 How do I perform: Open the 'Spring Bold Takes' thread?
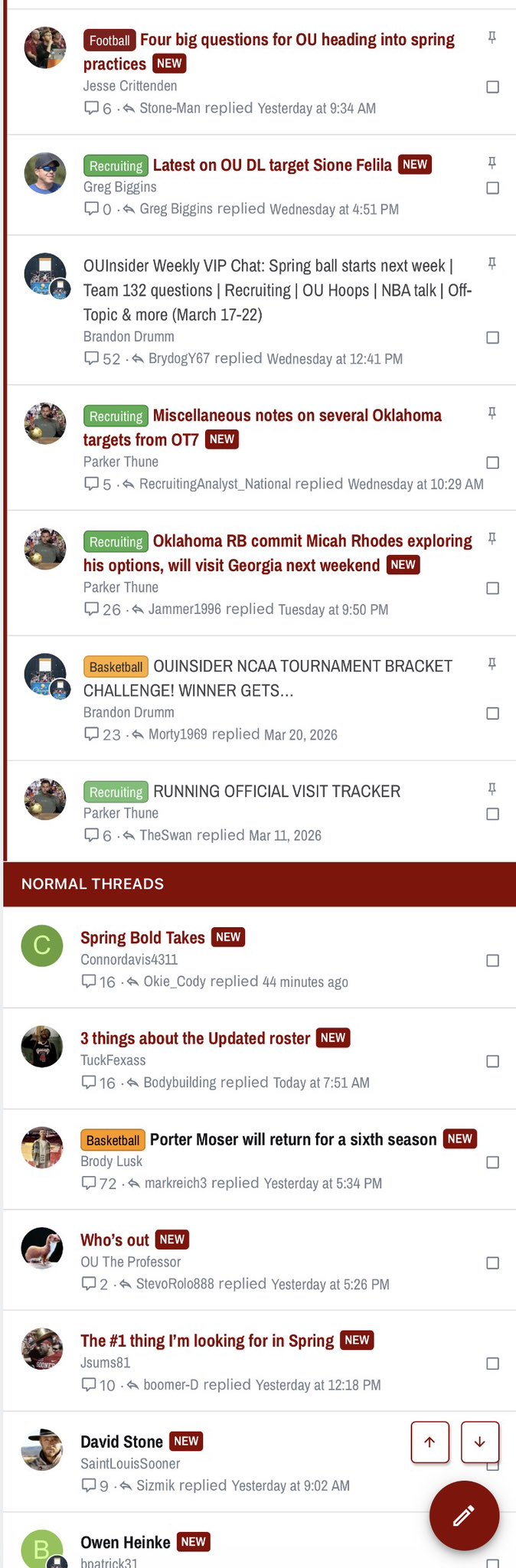(x=142, y=938)
